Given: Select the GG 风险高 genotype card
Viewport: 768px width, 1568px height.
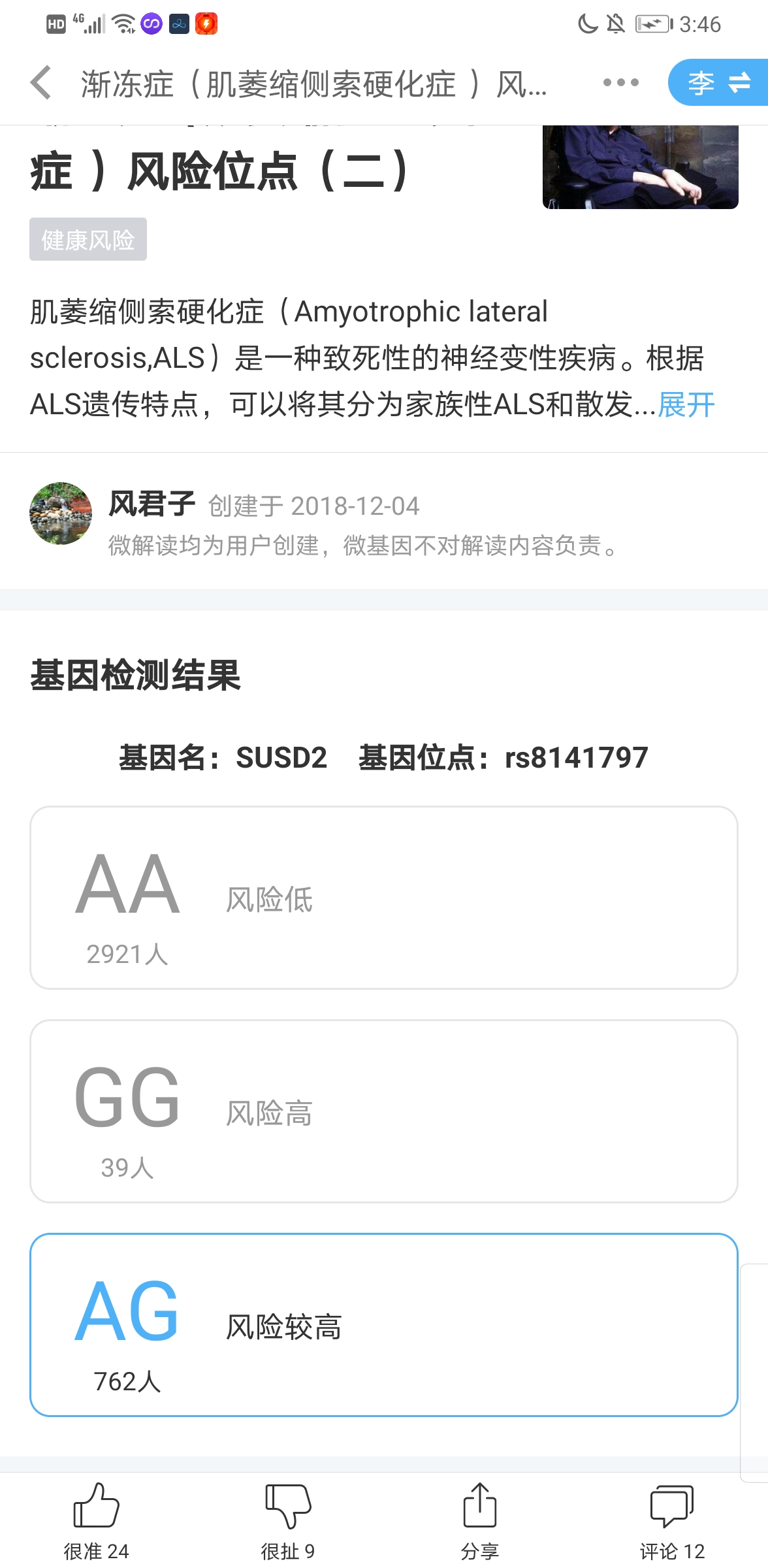Looking at the screenshot, I should coord(384,1111).
